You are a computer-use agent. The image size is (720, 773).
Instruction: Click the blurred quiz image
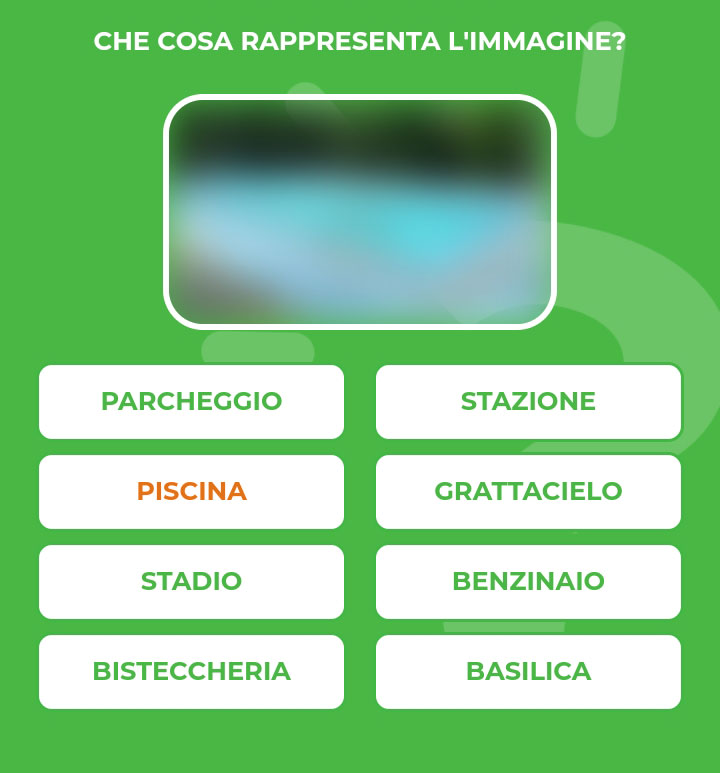coord(360,210)
